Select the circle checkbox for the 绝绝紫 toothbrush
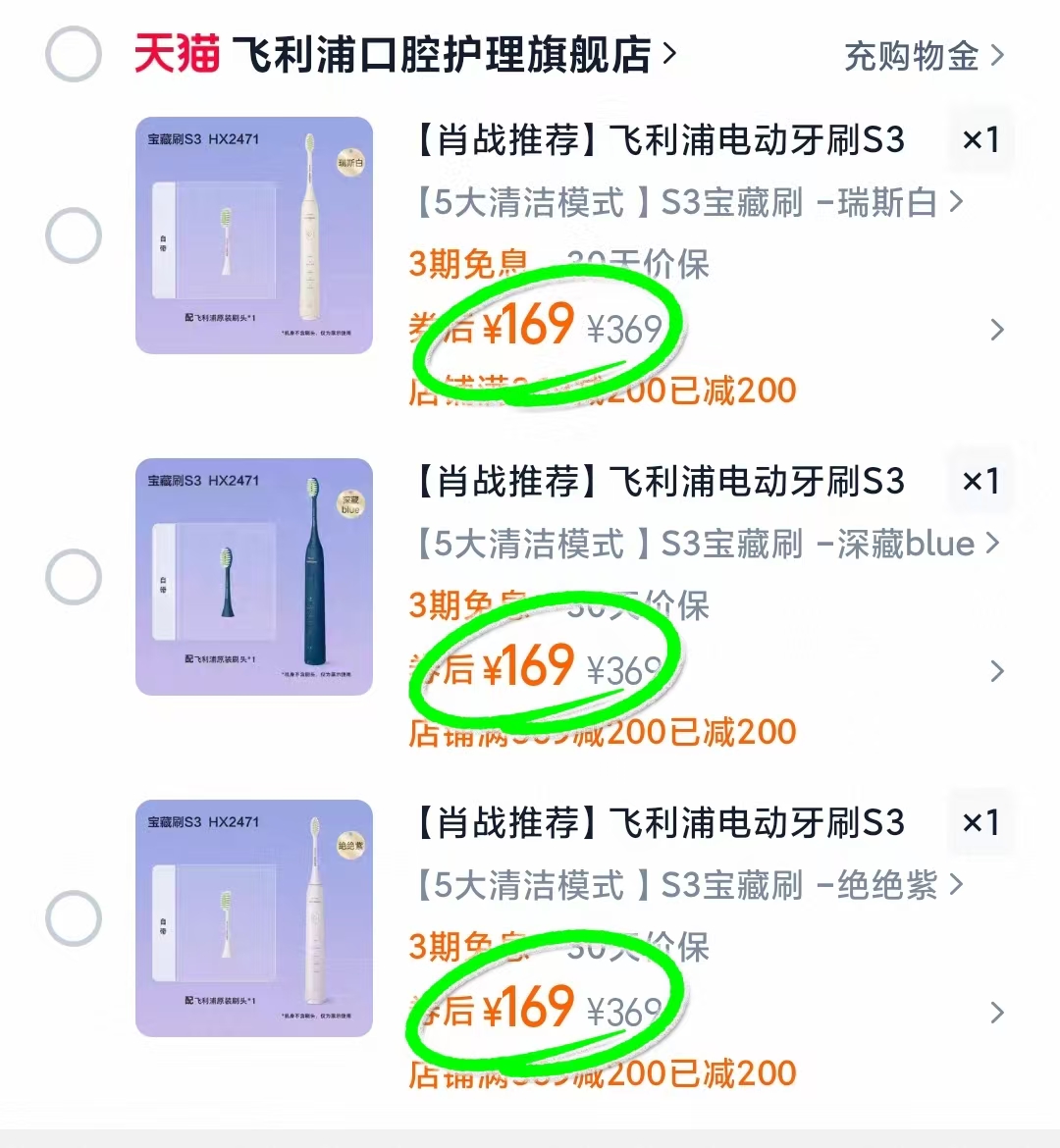The image size is (1060, 1148). tap(72, 920)
